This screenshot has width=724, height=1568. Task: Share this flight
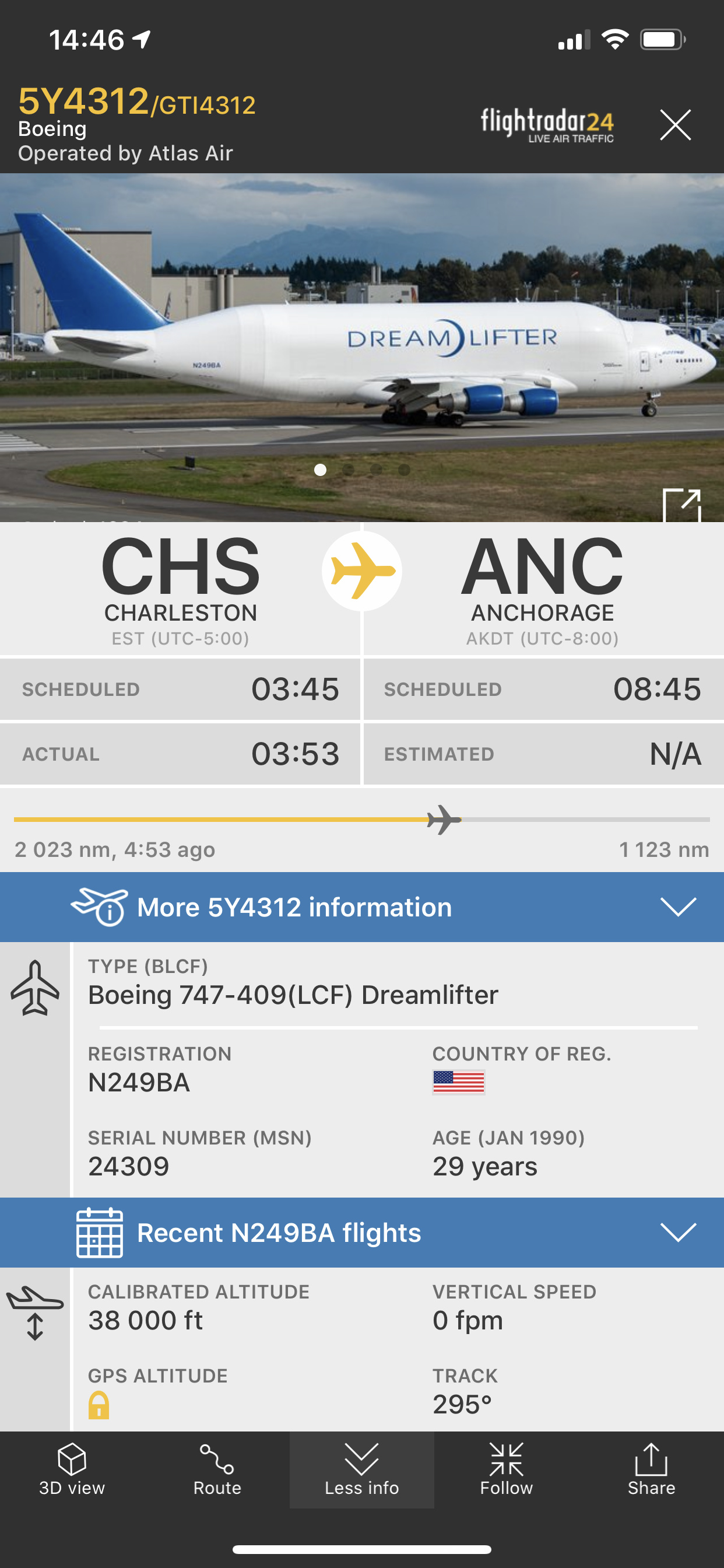pos(651,1469)
